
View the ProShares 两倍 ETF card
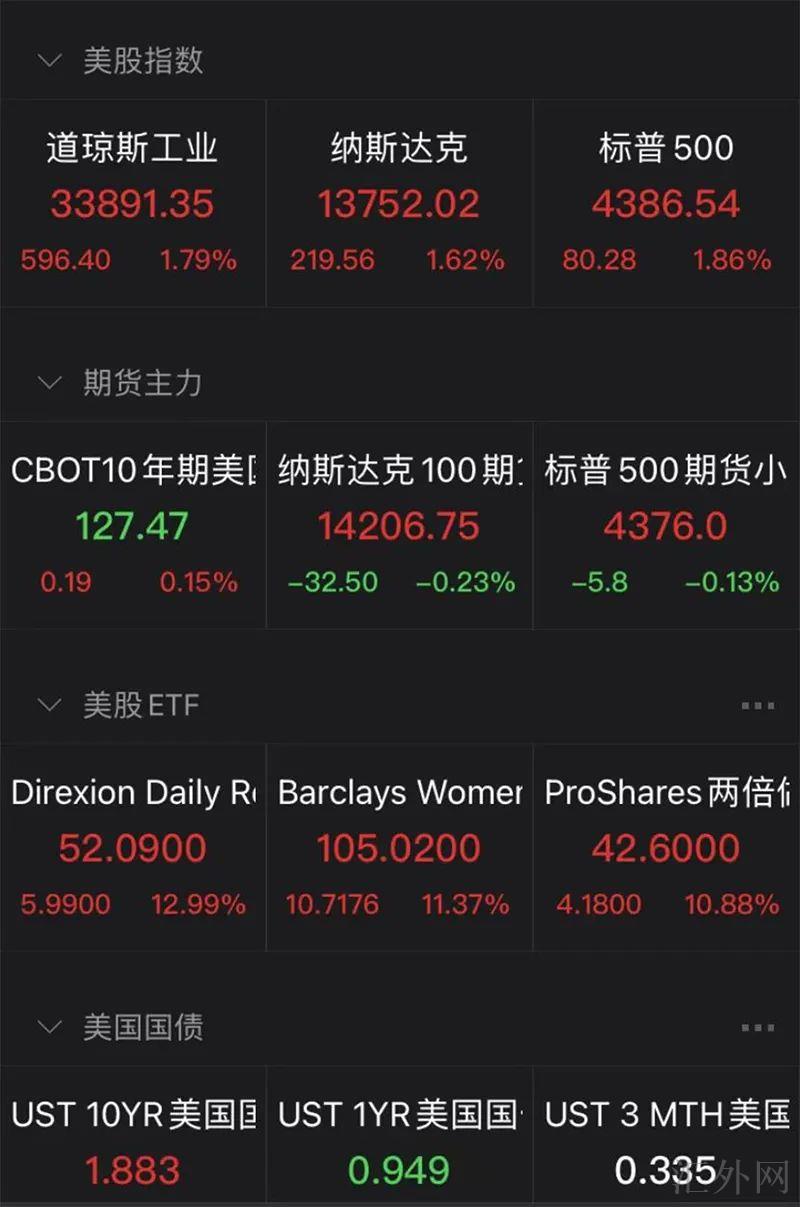(x=666, y=847)
